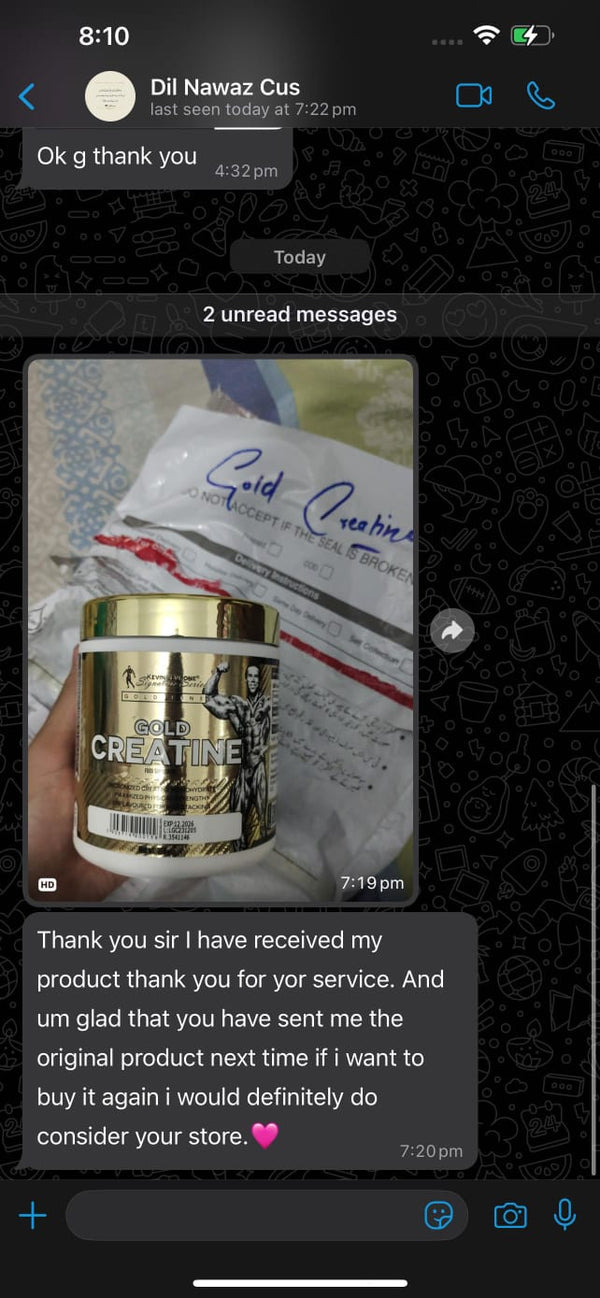Open the attachment plus menu

pyautogui.click(x=32, y=1215)
